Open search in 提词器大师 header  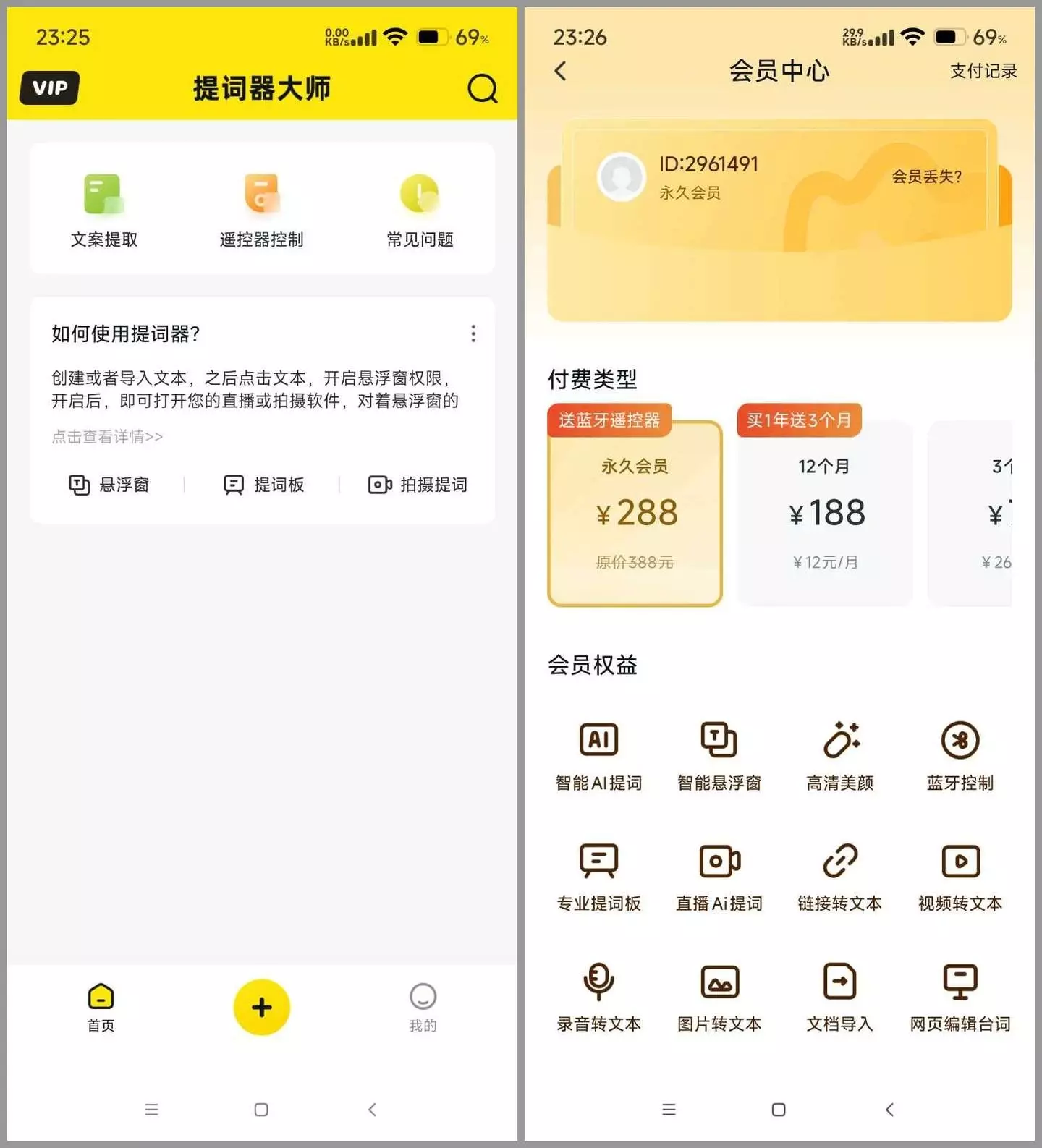pyautogui.click(x=482, y=89)
